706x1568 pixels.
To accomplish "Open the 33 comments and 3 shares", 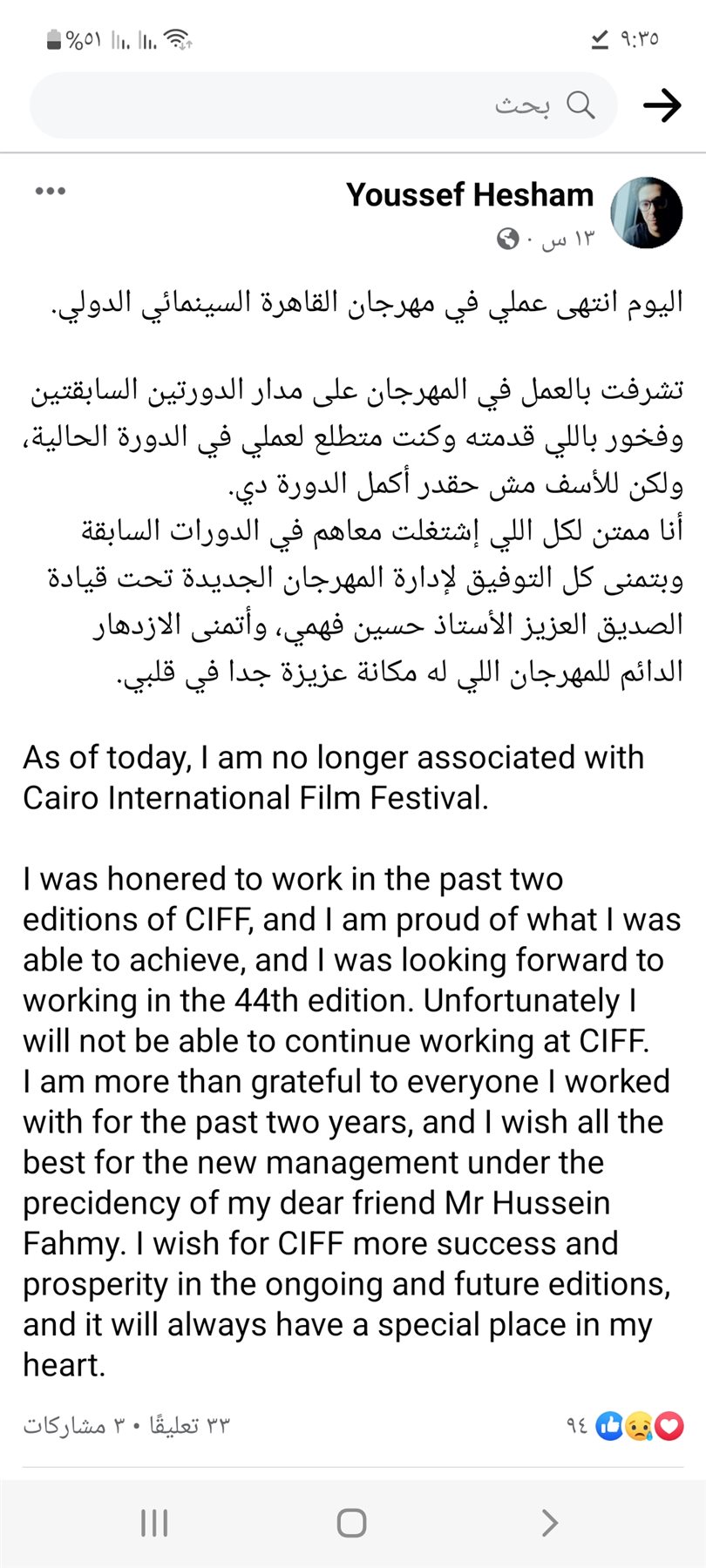I will coord(126,1426).
